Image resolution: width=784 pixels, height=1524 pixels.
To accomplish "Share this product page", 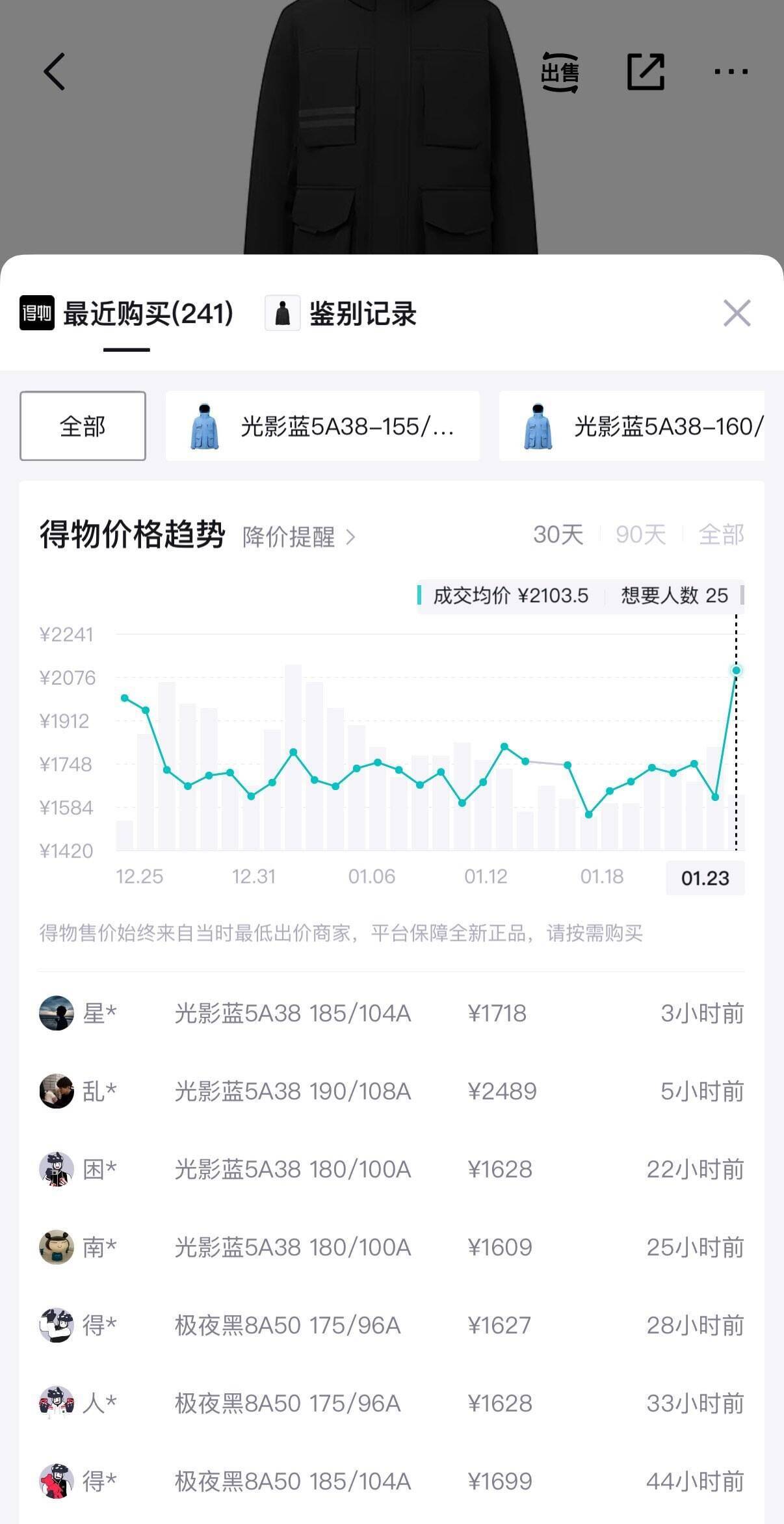I will (646, 72).
